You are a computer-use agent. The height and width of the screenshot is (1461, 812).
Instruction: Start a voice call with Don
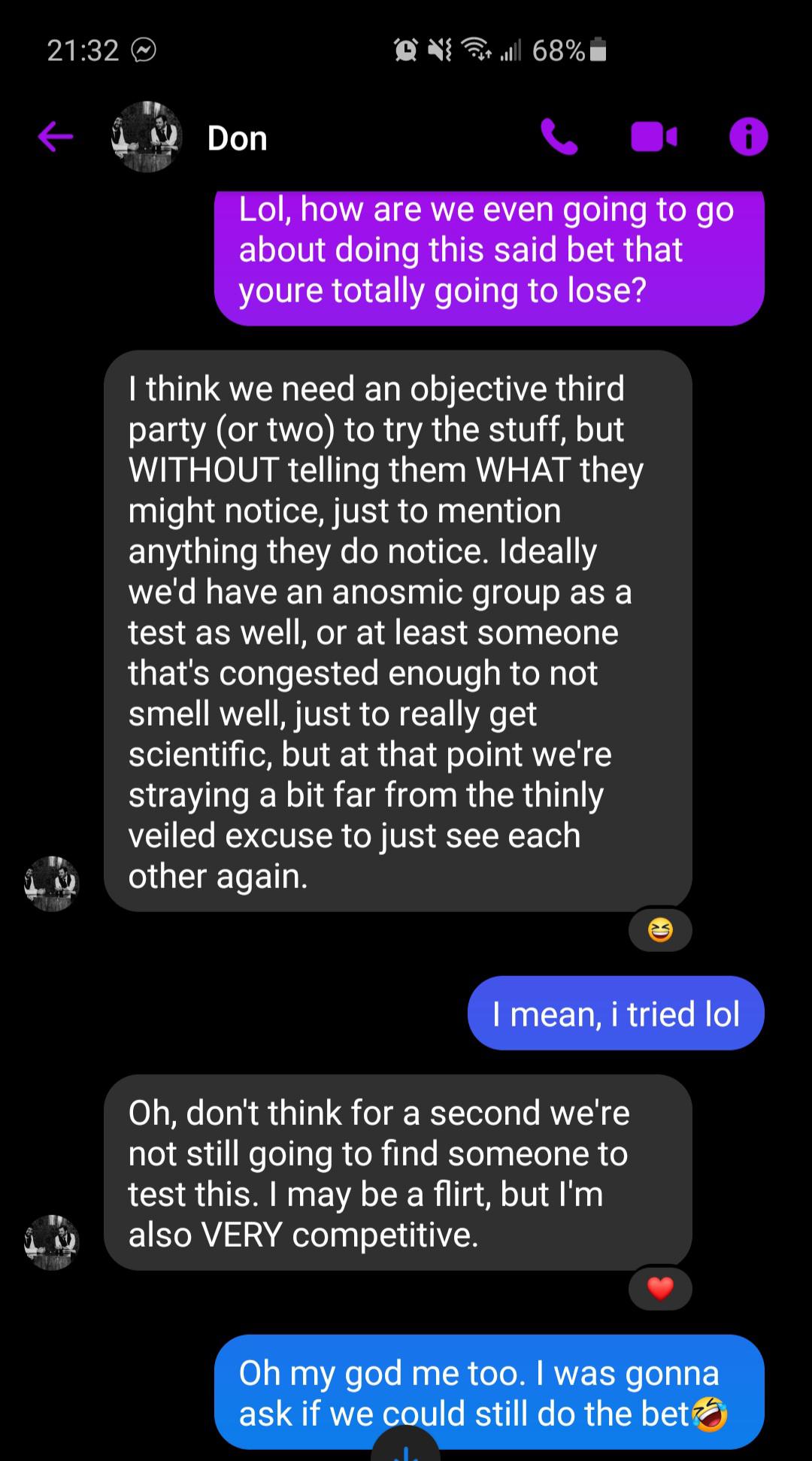[x=559, y=137]
